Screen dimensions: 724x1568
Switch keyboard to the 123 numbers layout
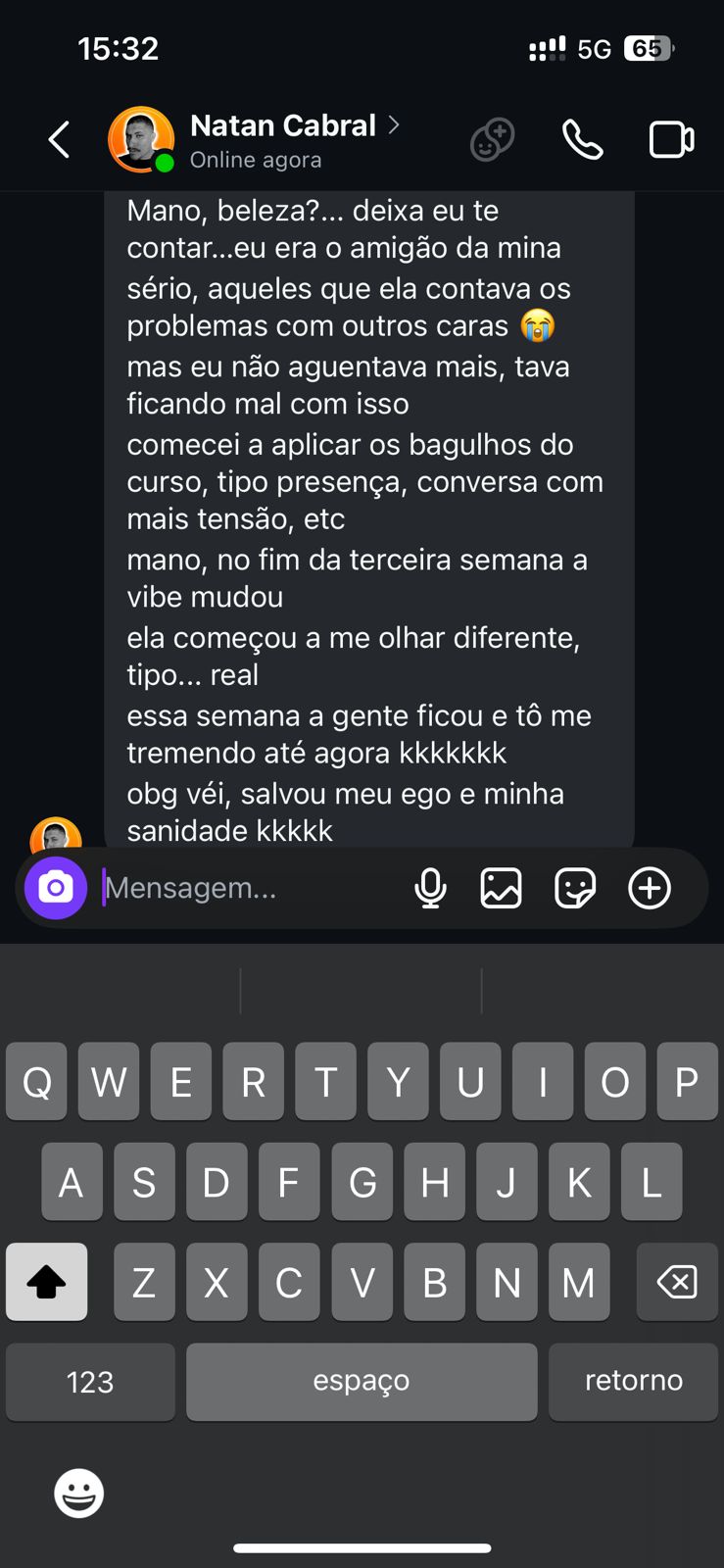coord(90,1382)
